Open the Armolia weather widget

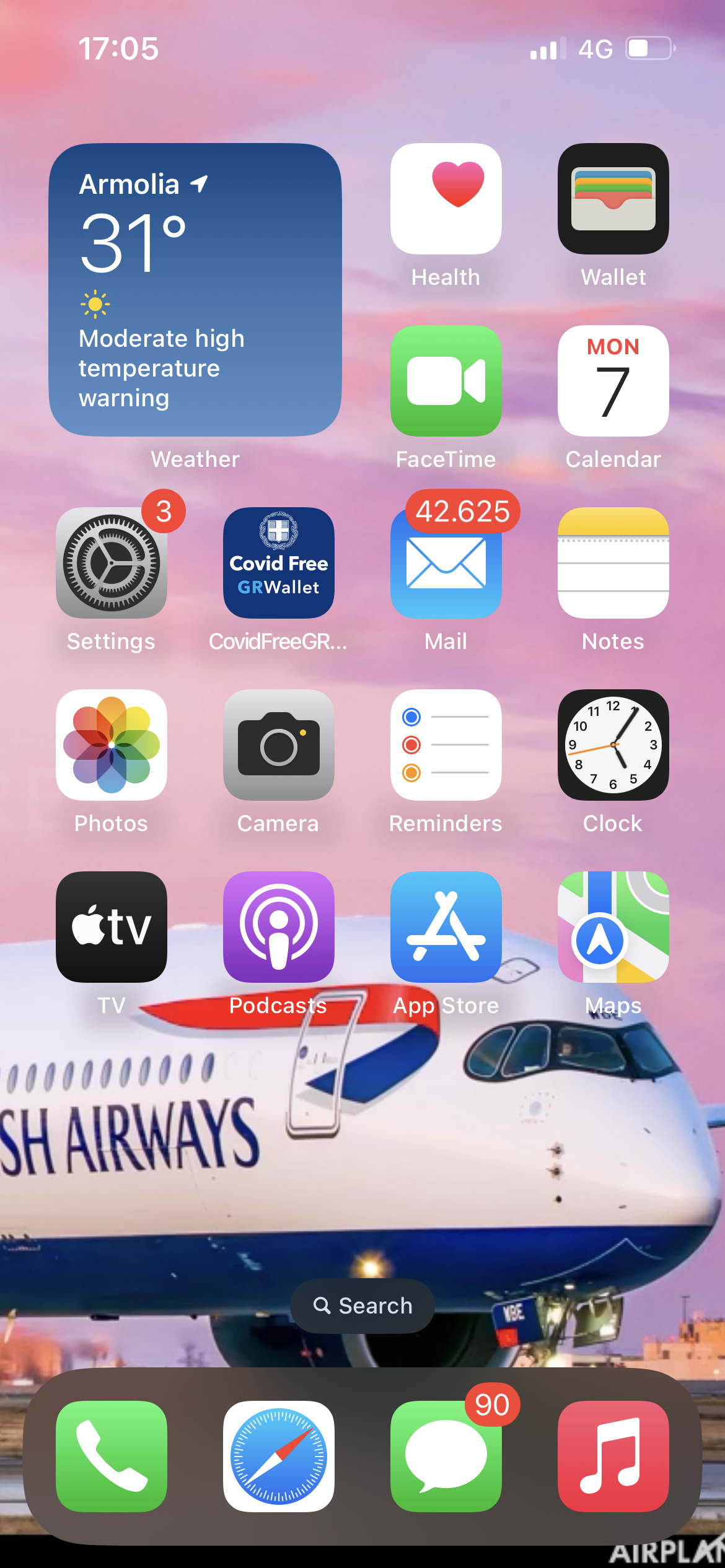pos(195,290)
